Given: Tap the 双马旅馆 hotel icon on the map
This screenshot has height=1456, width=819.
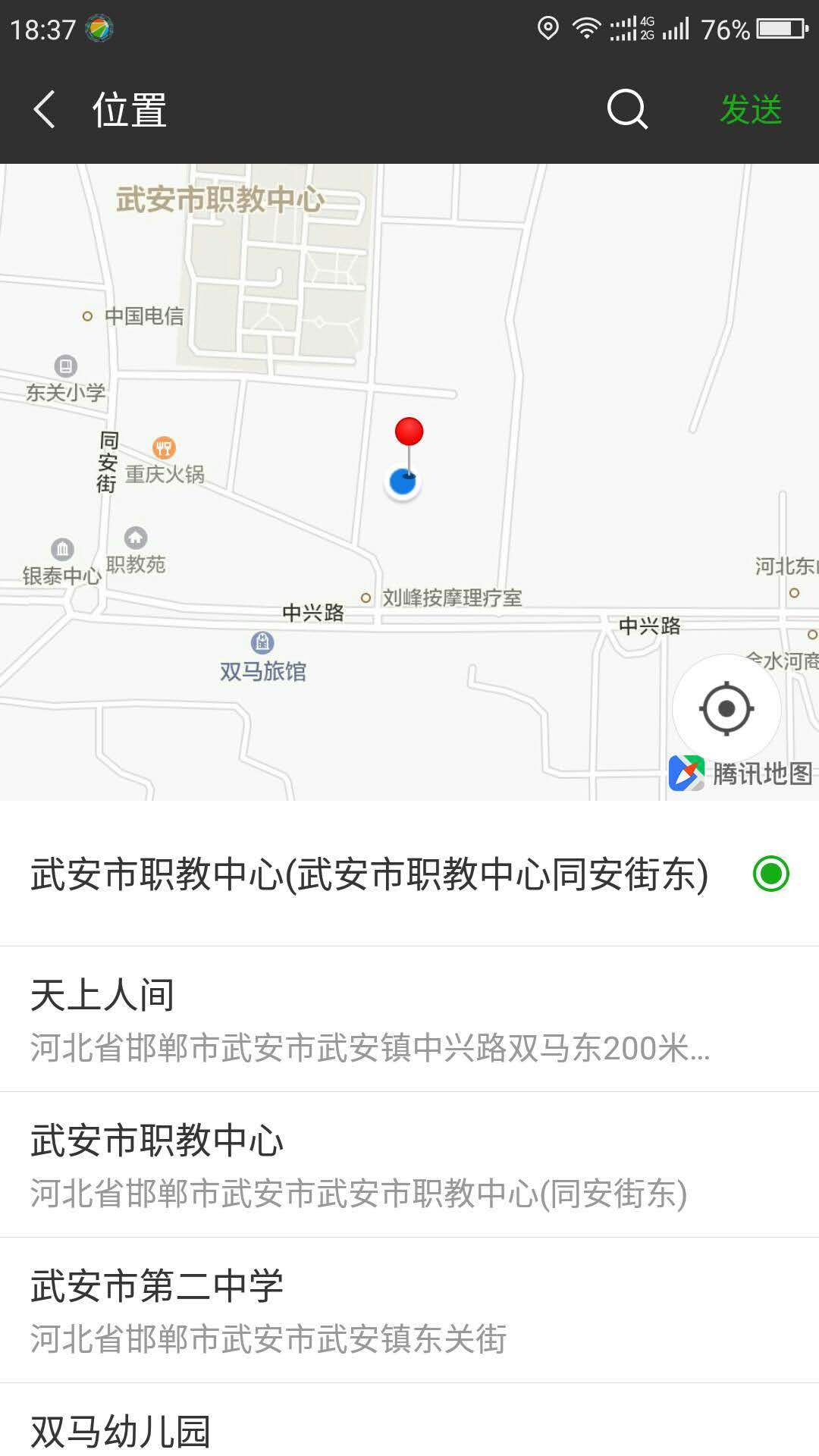Looking at the screenshot, I should tap(261, 642).
